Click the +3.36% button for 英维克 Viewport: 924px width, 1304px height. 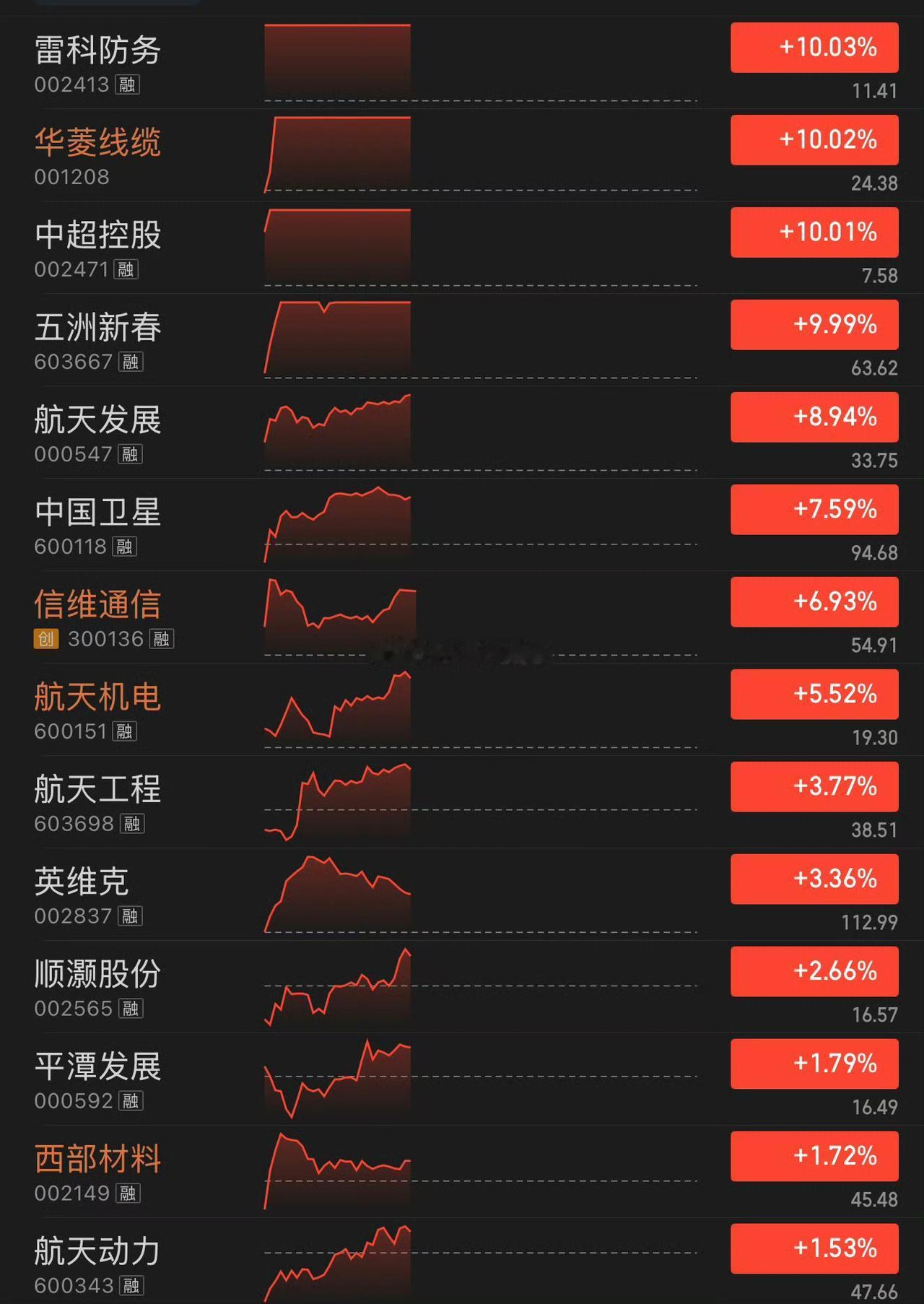pyautogui.click(x=814, y=879)
